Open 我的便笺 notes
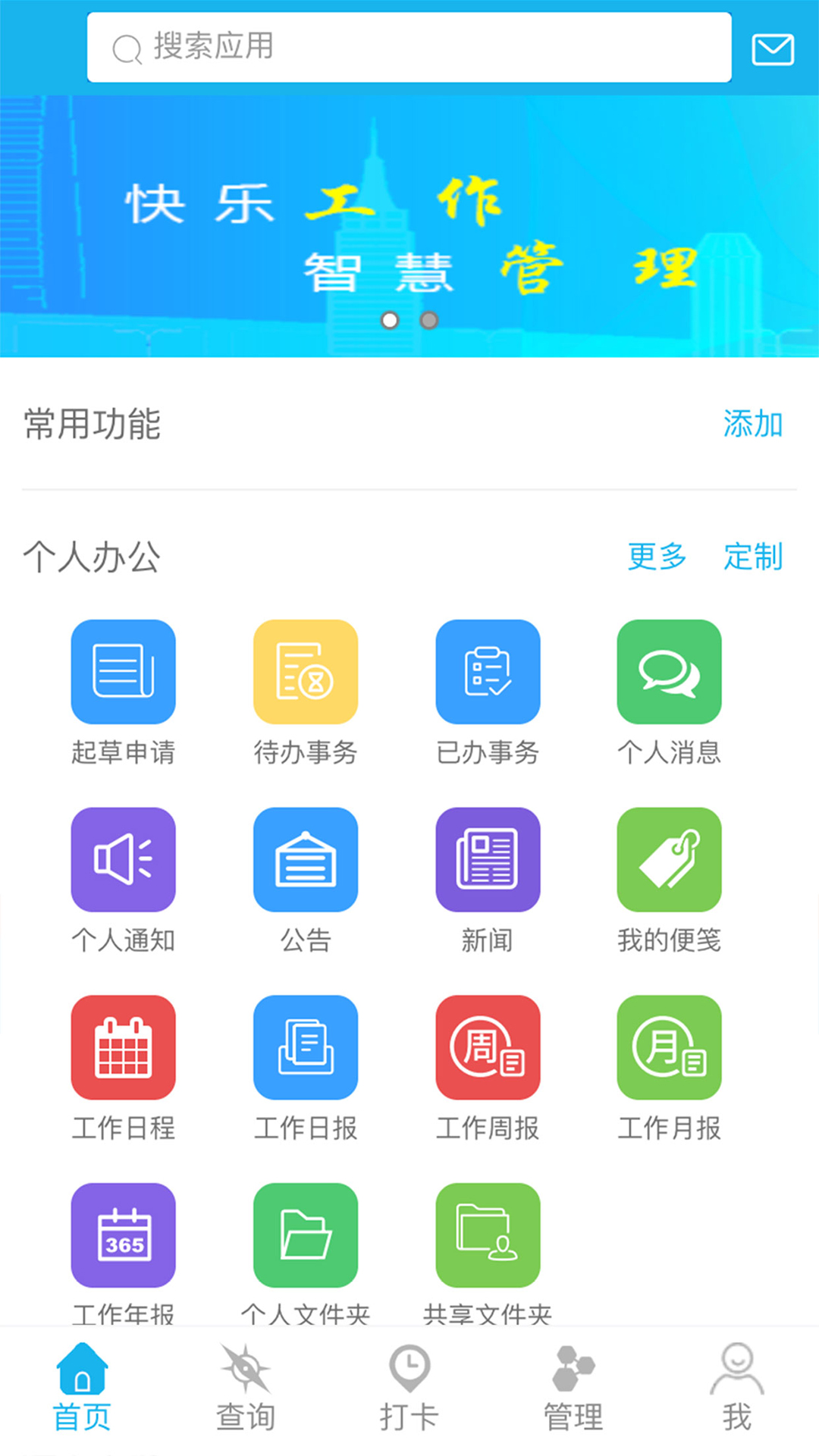 coord(669,860)
